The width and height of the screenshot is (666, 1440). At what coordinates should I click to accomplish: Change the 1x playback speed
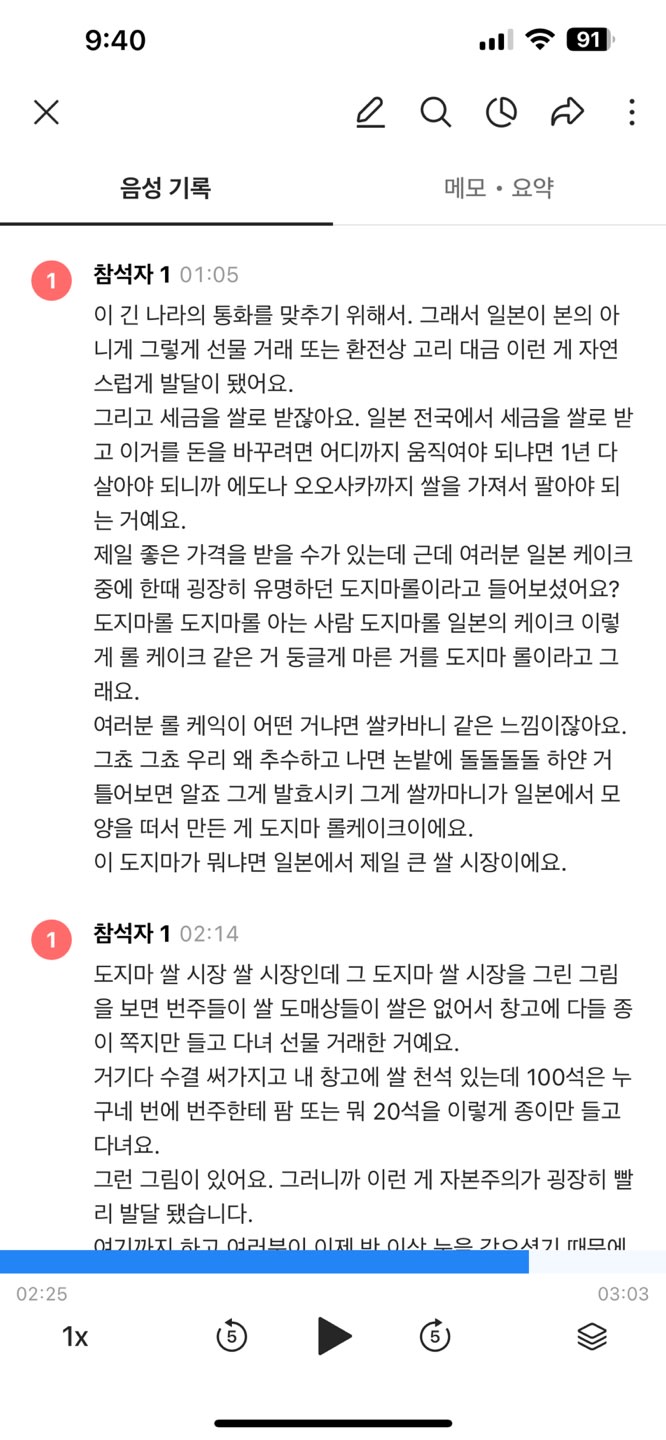coord(75,1337)
